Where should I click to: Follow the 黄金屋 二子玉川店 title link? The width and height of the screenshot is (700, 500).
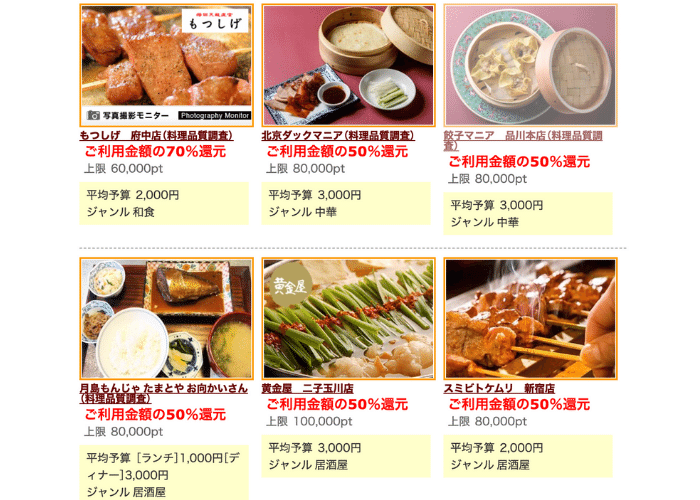[308, 388]
